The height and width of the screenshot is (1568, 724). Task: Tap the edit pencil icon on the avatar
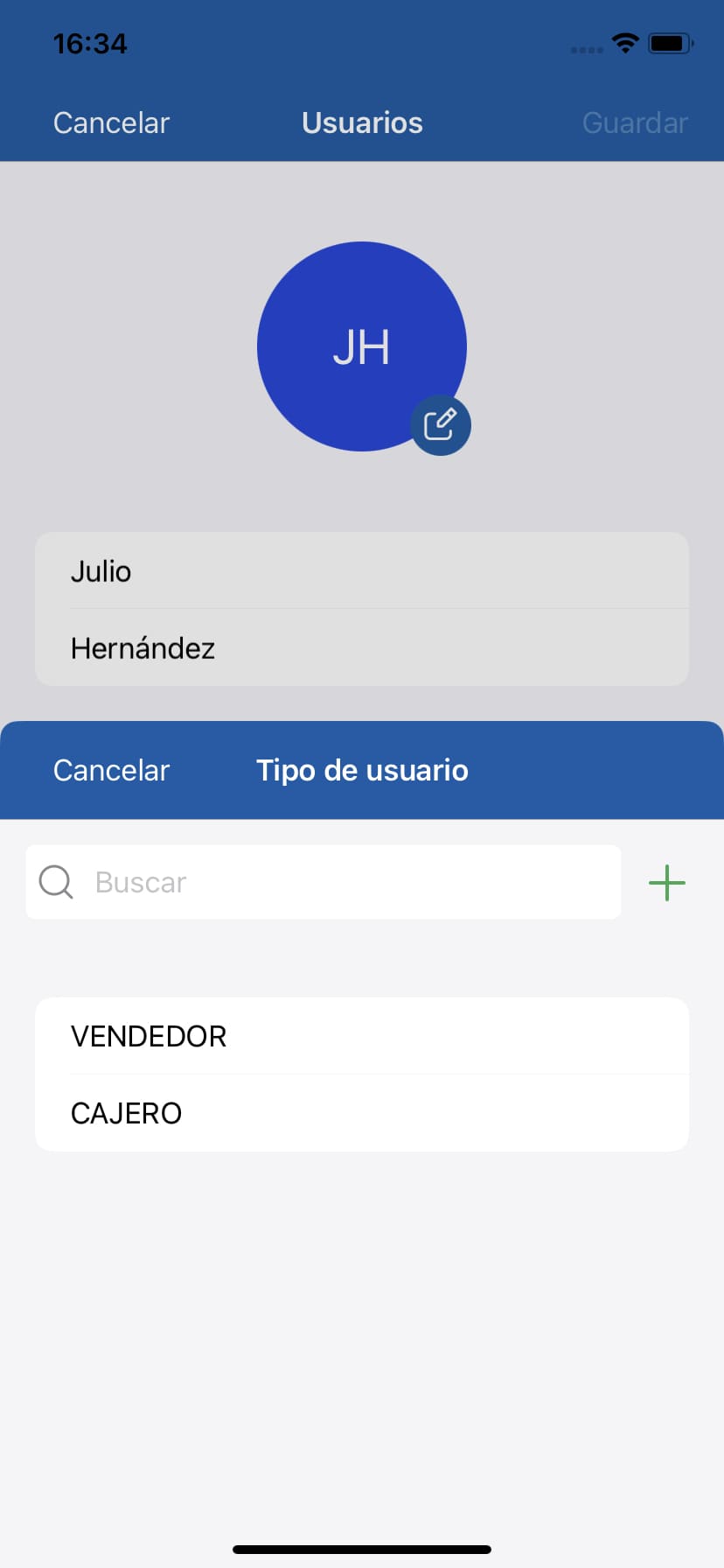(441, 424)
